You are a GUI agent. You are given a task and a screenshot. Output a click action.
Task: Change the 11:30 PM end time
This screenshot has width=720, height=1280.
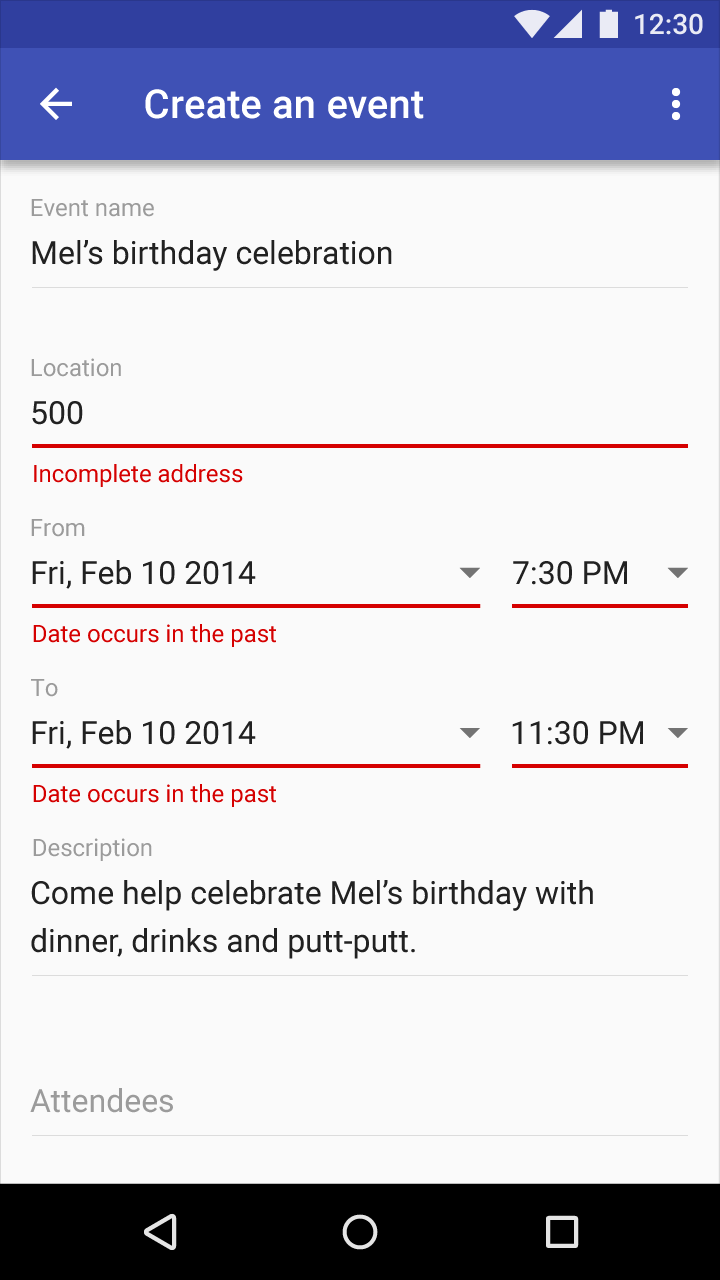coord(600,734)
